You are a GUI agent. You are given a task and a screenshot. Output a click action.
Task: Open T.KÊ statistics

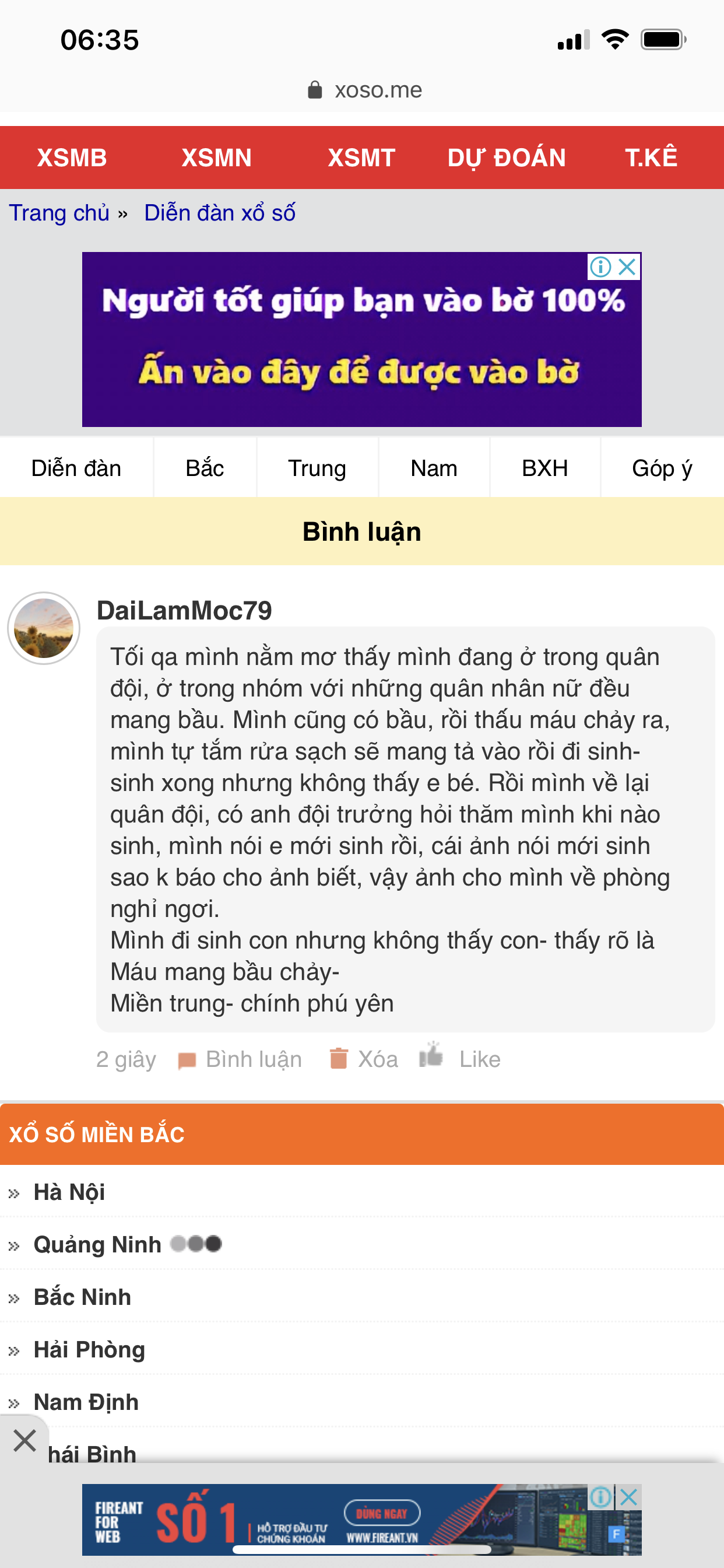[x=651, y=157]
